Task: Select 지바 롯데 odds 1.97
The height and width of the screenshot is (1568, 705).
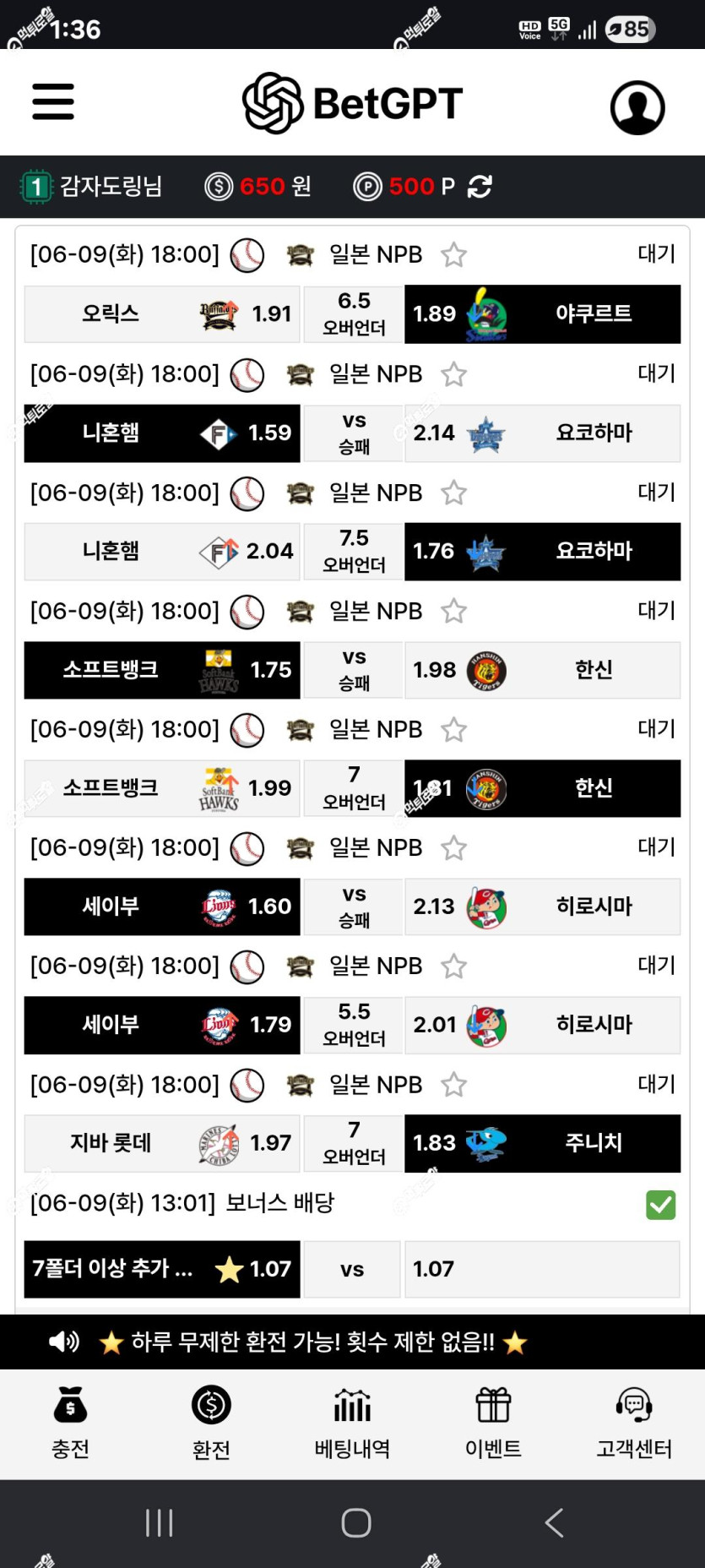Action: (162, 1143)
